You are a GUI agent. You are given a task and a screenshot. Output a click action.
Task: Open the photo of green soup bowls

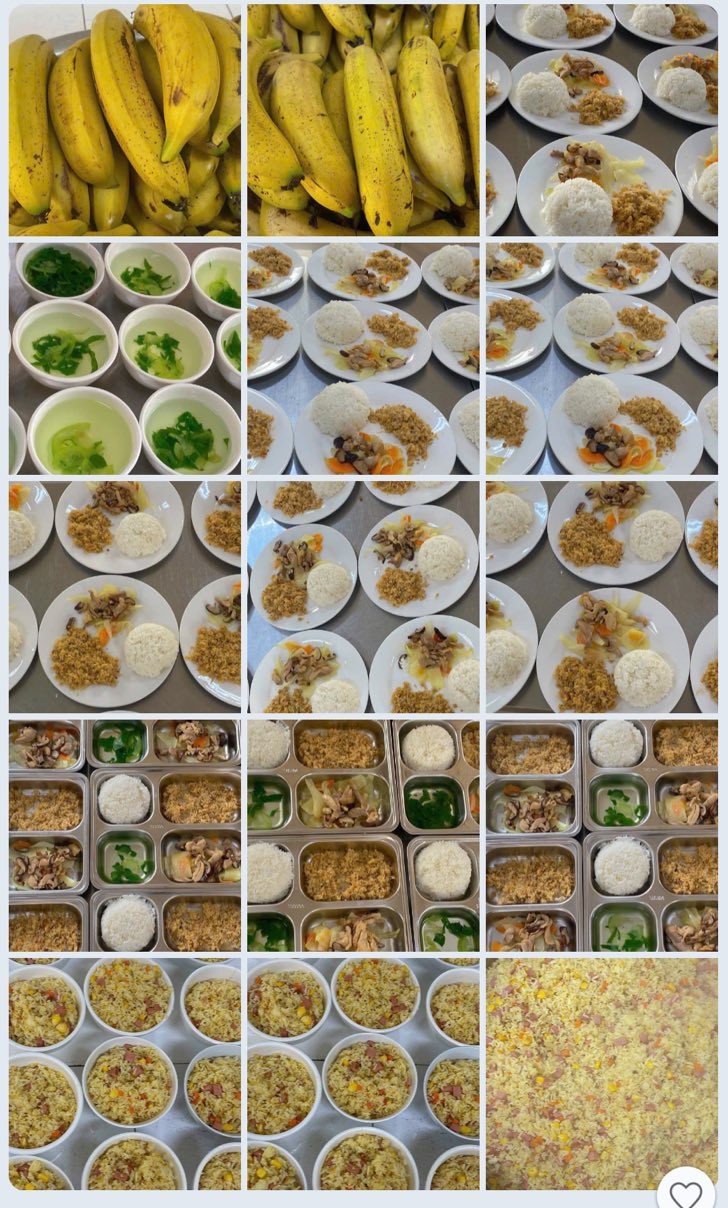[125, 359]
